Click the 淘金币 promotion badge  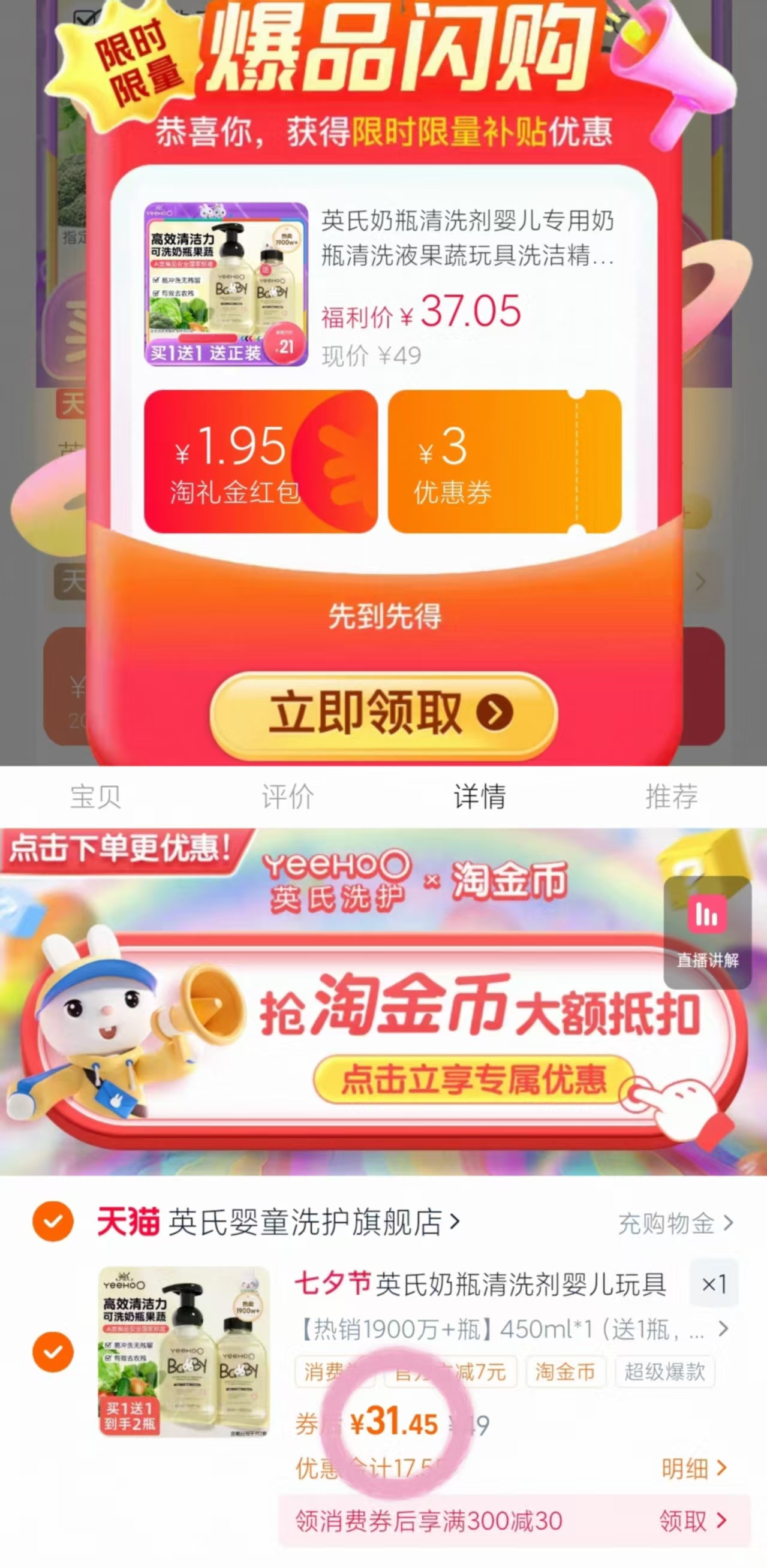564,1373
